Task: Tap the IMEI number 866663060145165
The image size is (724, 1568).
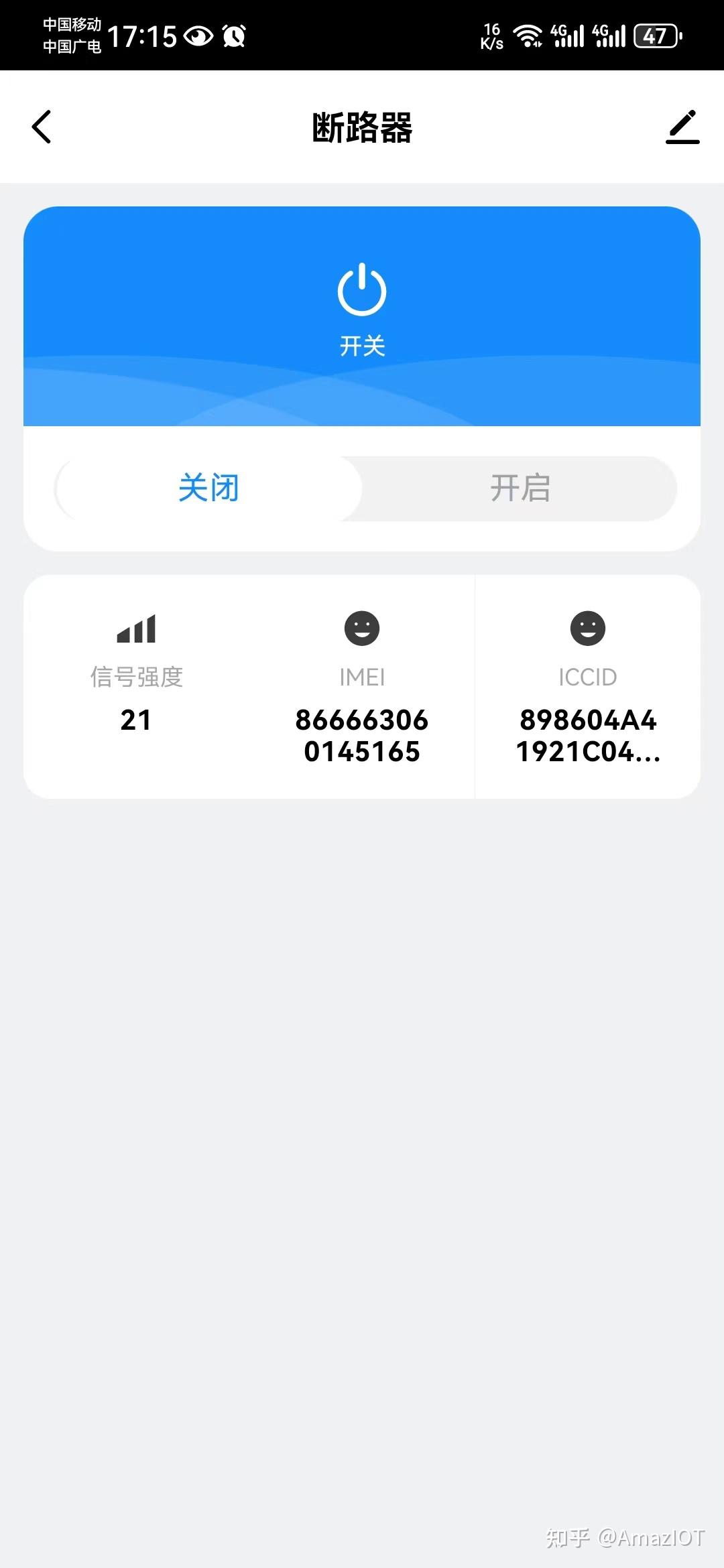Action: [362, 736]
